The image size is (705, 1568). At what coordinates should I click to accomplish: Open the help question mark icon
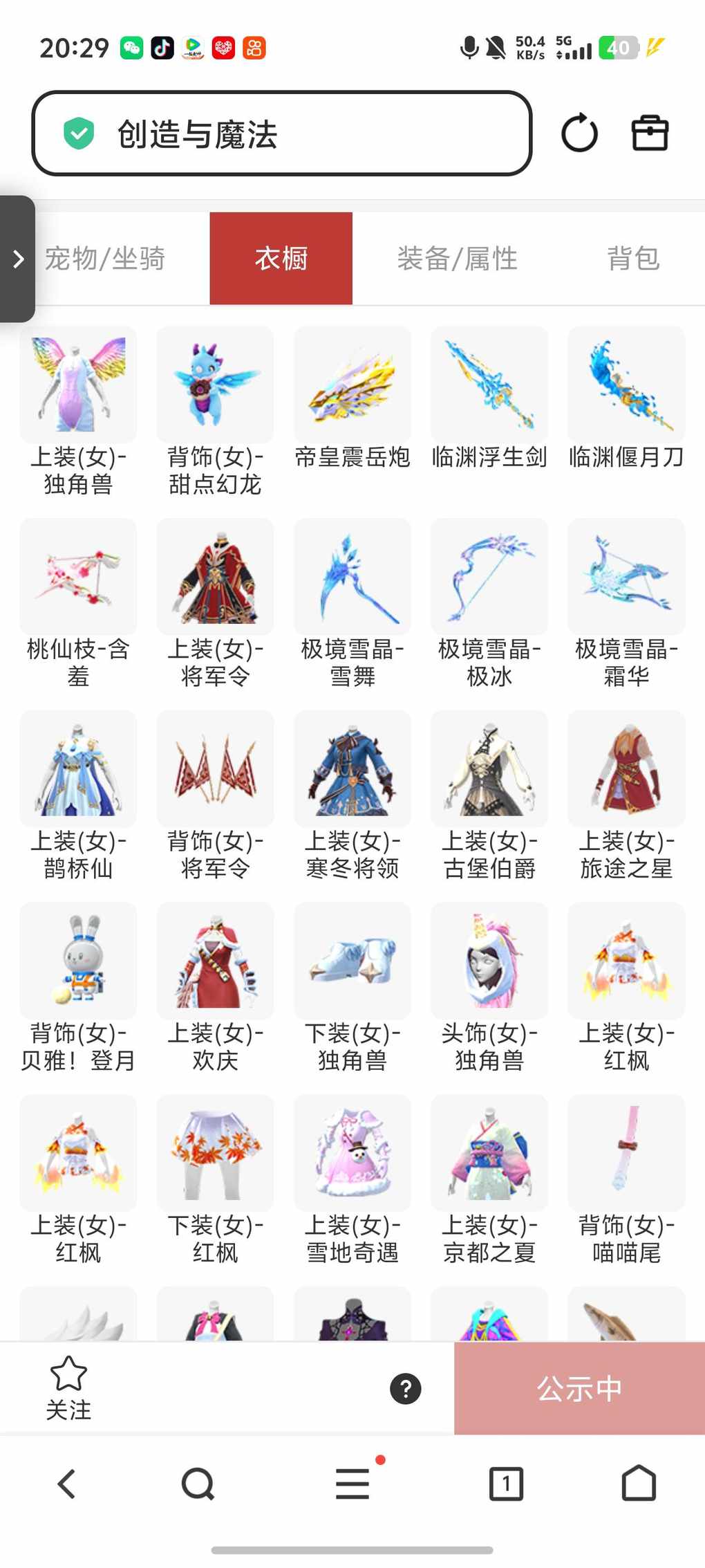[x=406, y=1389]
